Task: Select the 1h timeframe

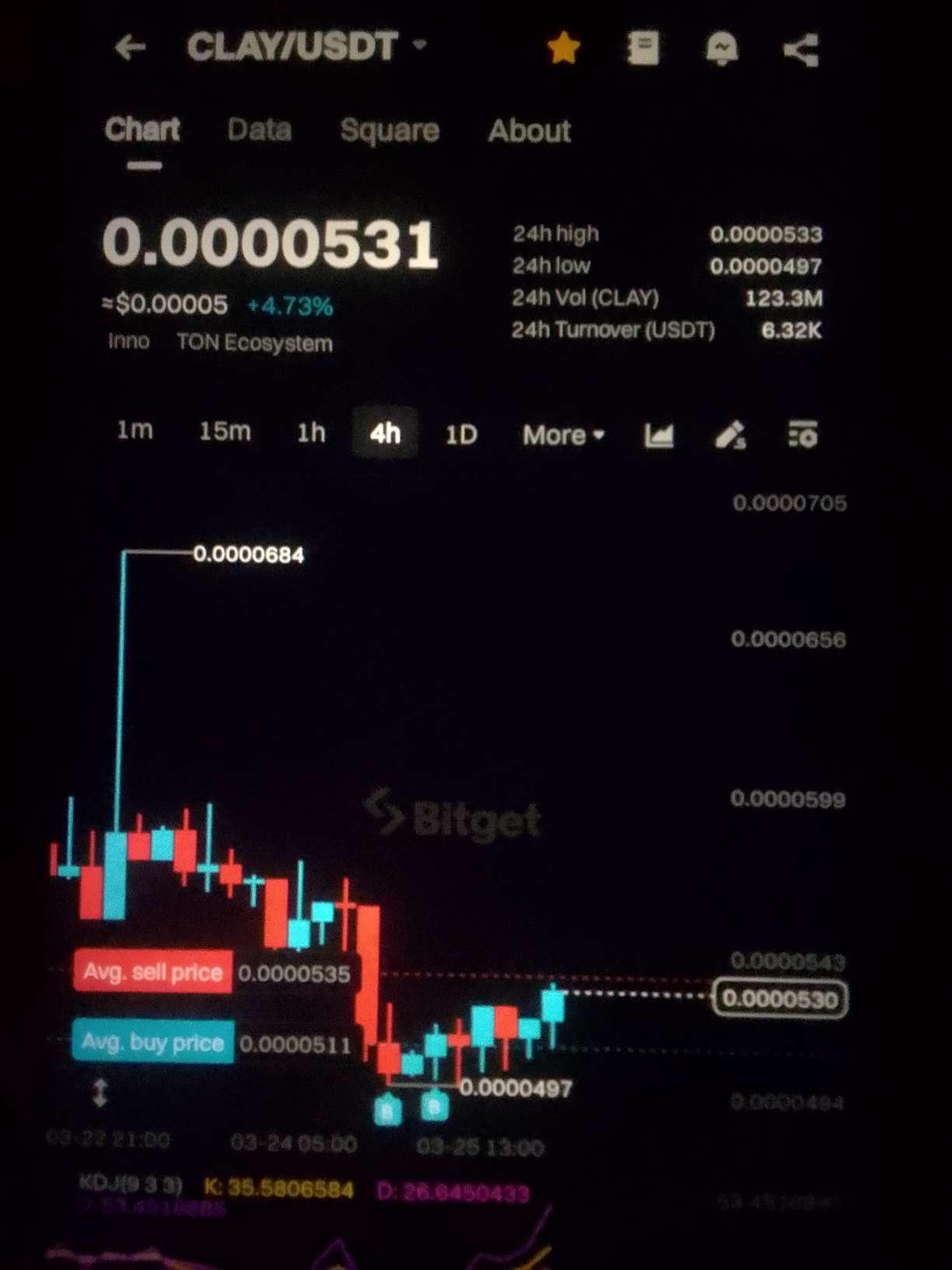Action: click(311, 433)
